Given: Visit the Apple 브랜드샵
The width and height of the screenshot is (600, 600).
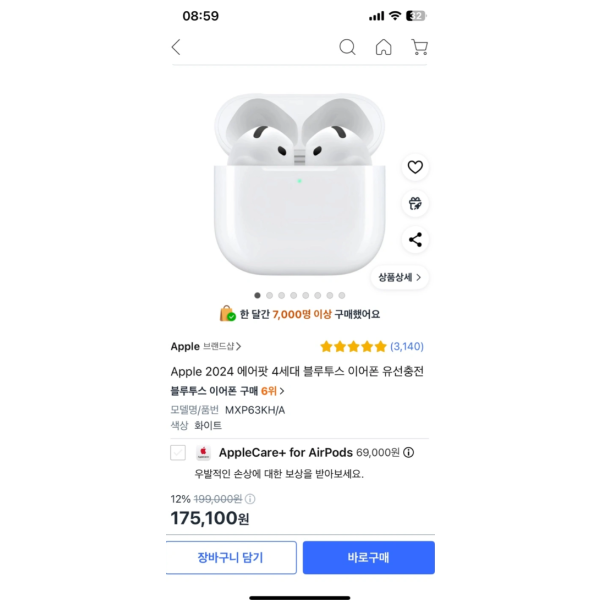Looking at the screenshot, I should tap(206, 346).
